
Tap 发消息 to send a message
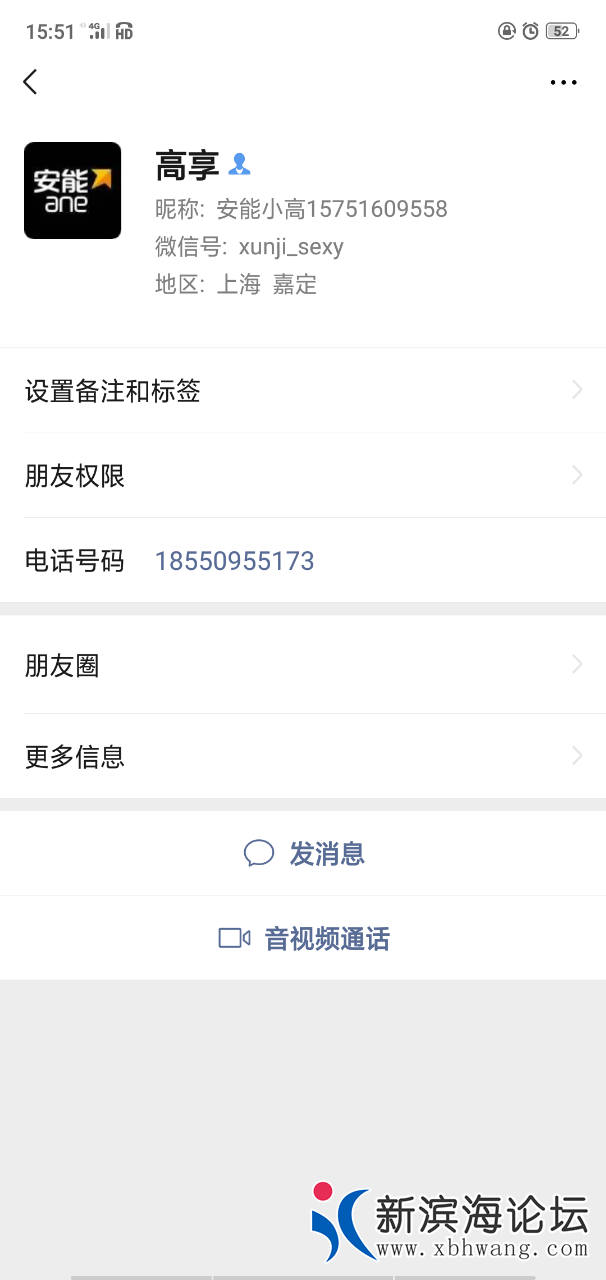(304, 853)
